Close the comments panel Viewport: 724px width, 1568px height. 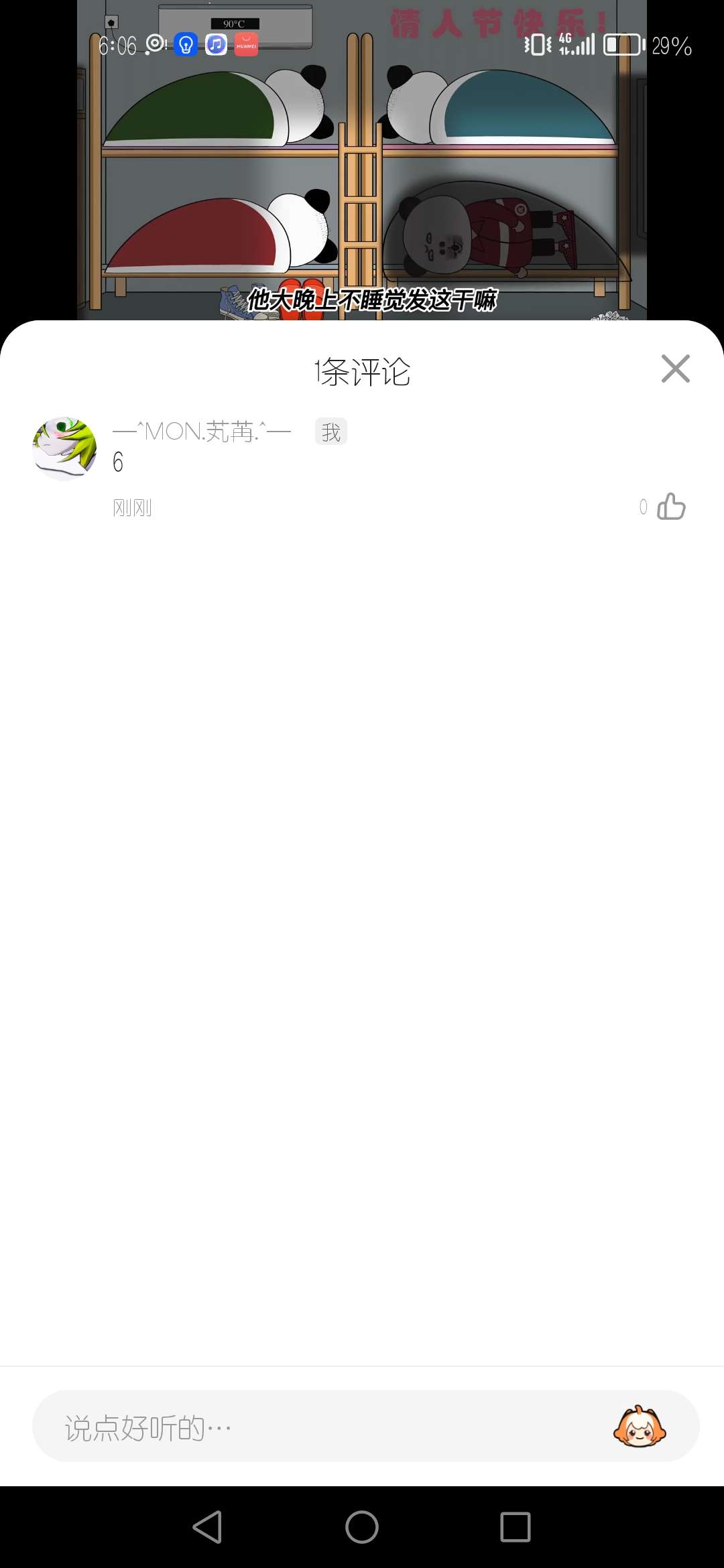point(675,369)
